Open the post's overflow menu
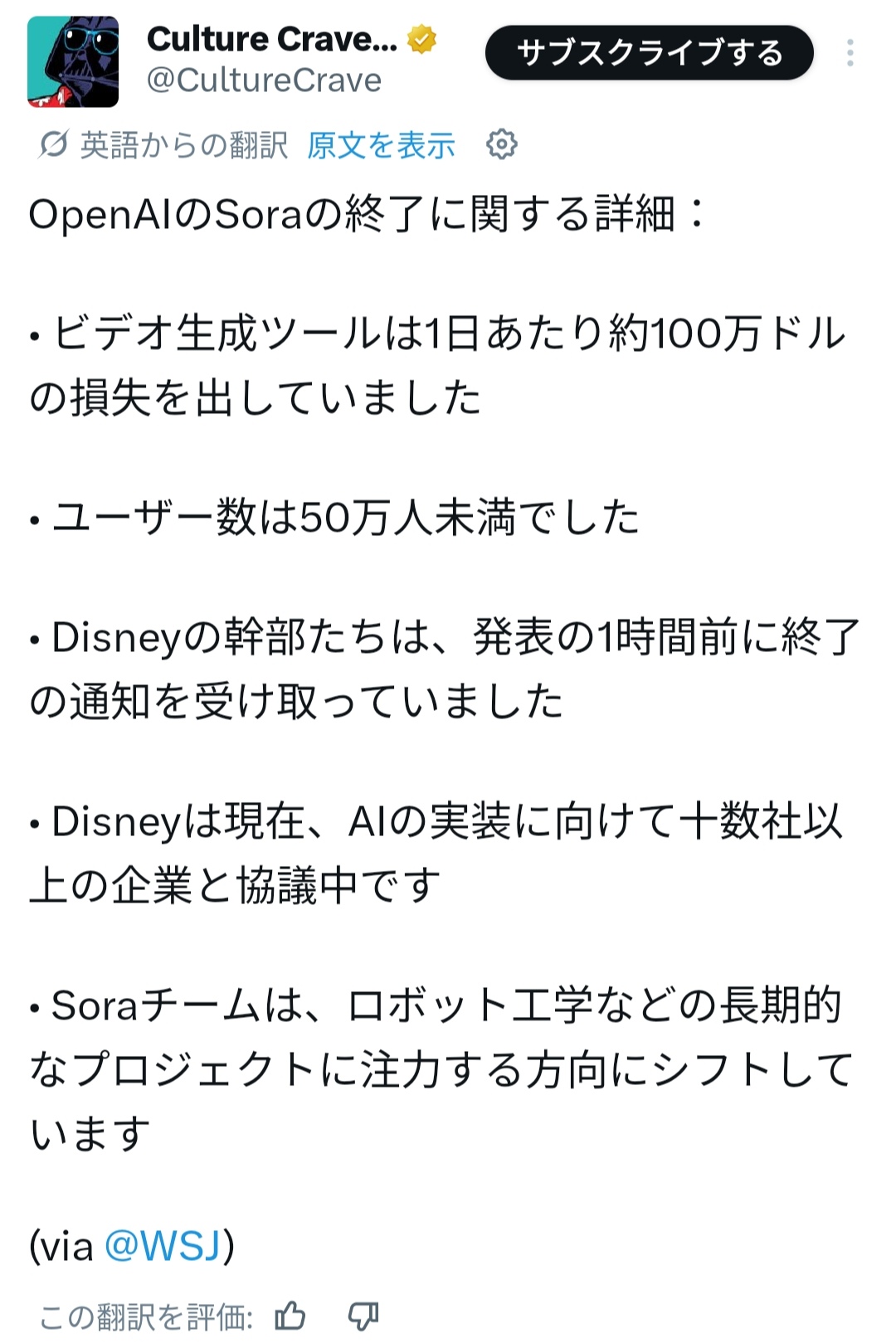The image size is (896, 1343). tap(850, 53)
